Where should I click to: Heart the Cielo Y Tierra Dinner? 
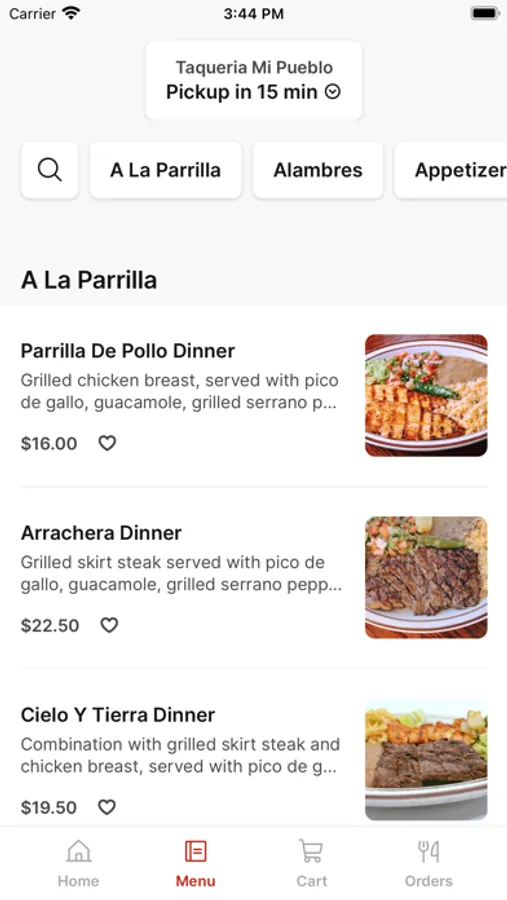[107, 807]
